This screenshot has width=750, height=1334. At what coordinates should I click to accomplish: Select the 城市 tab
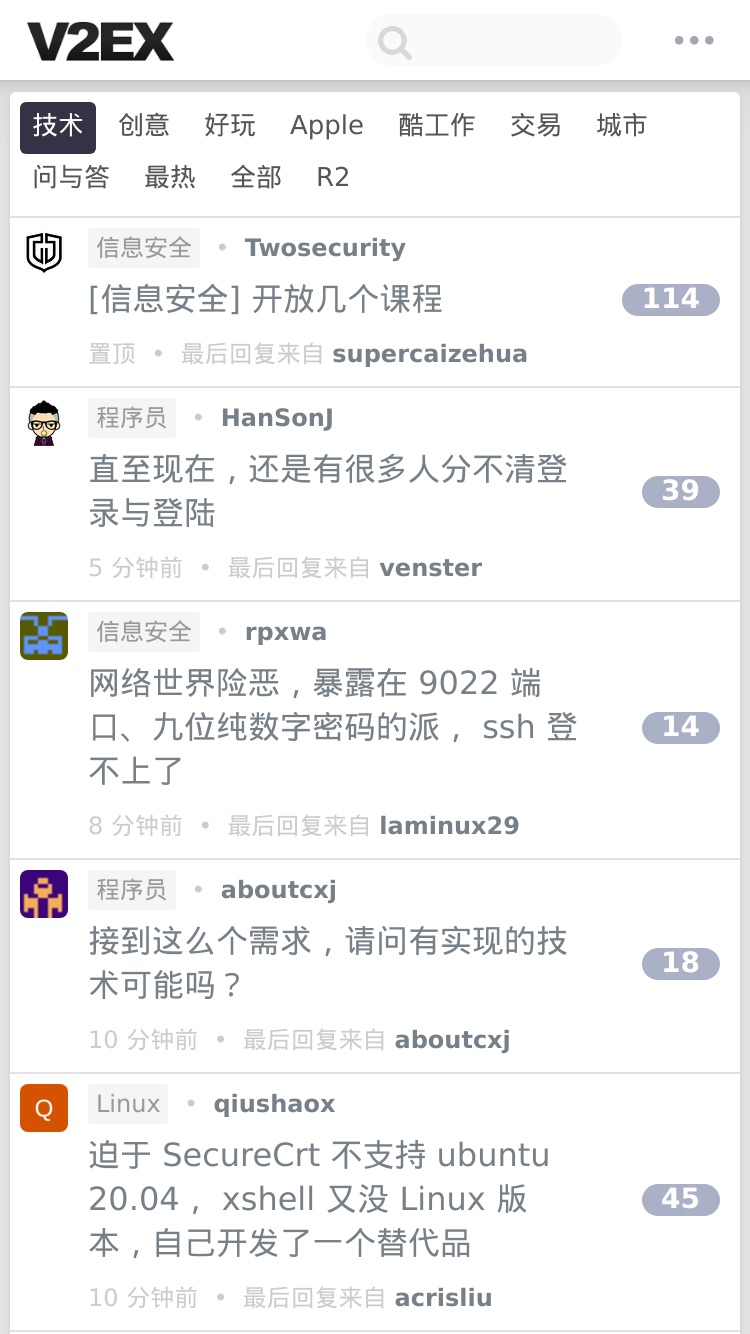[x=621, y=125]
